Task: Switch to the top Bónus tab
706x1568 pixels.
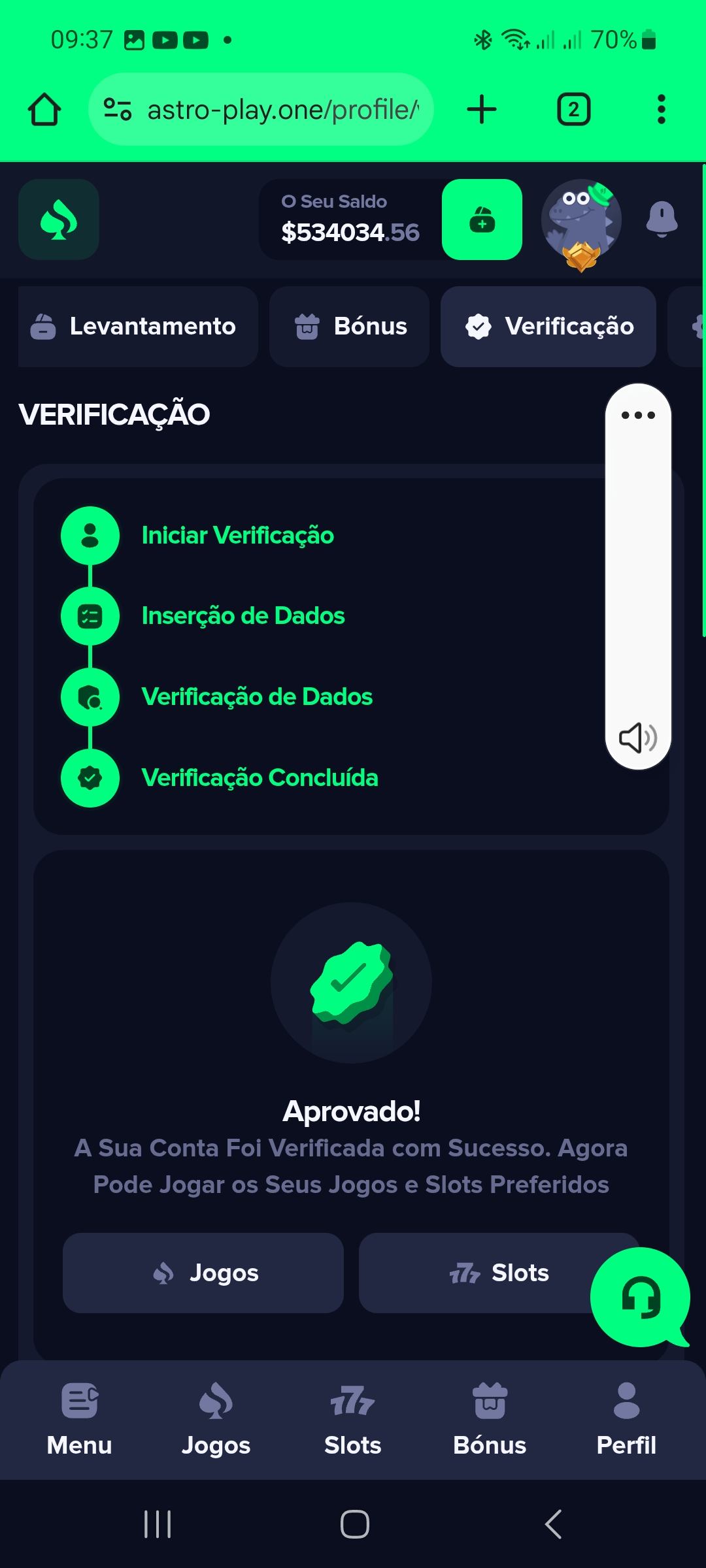Action: tap(350, 326)
